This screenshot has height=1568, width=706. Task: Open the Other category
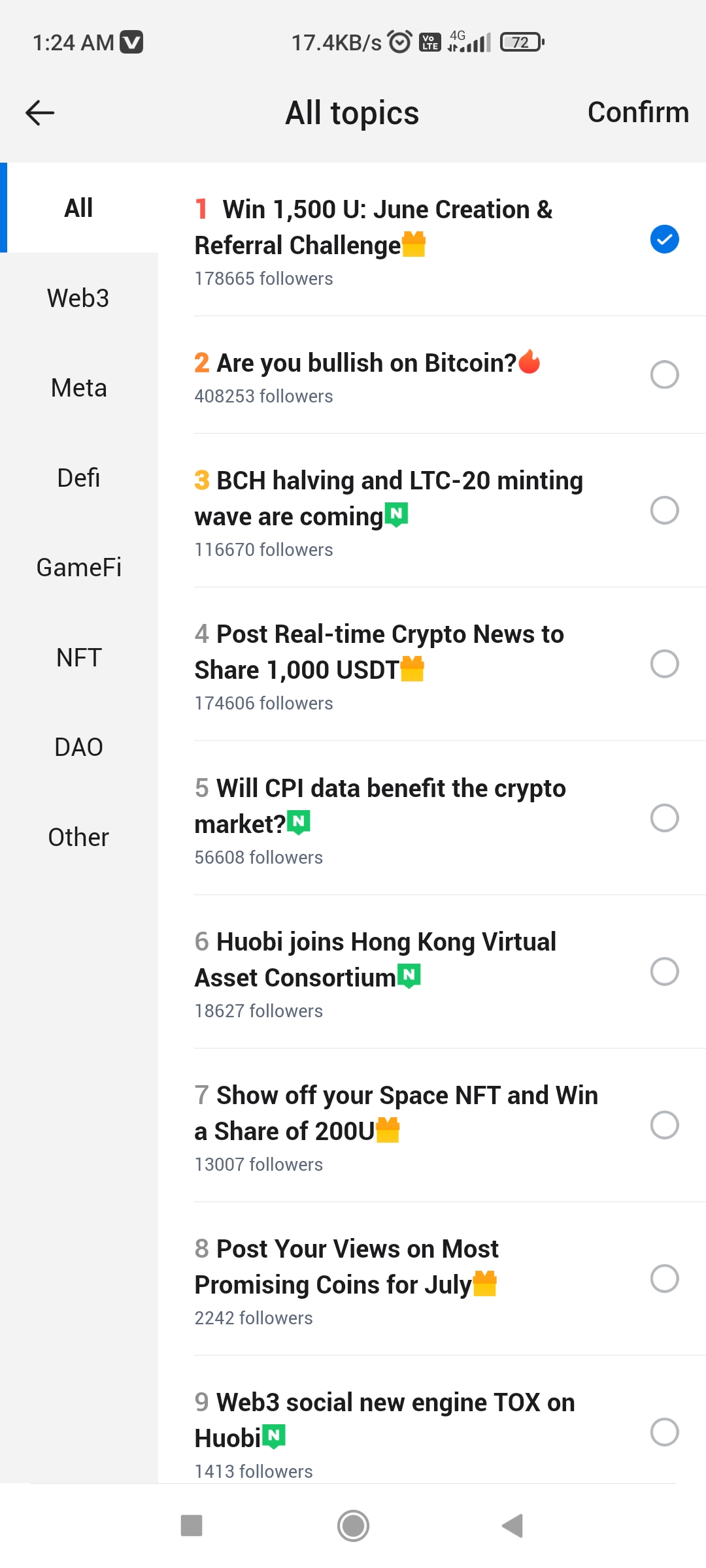point(78,837)
